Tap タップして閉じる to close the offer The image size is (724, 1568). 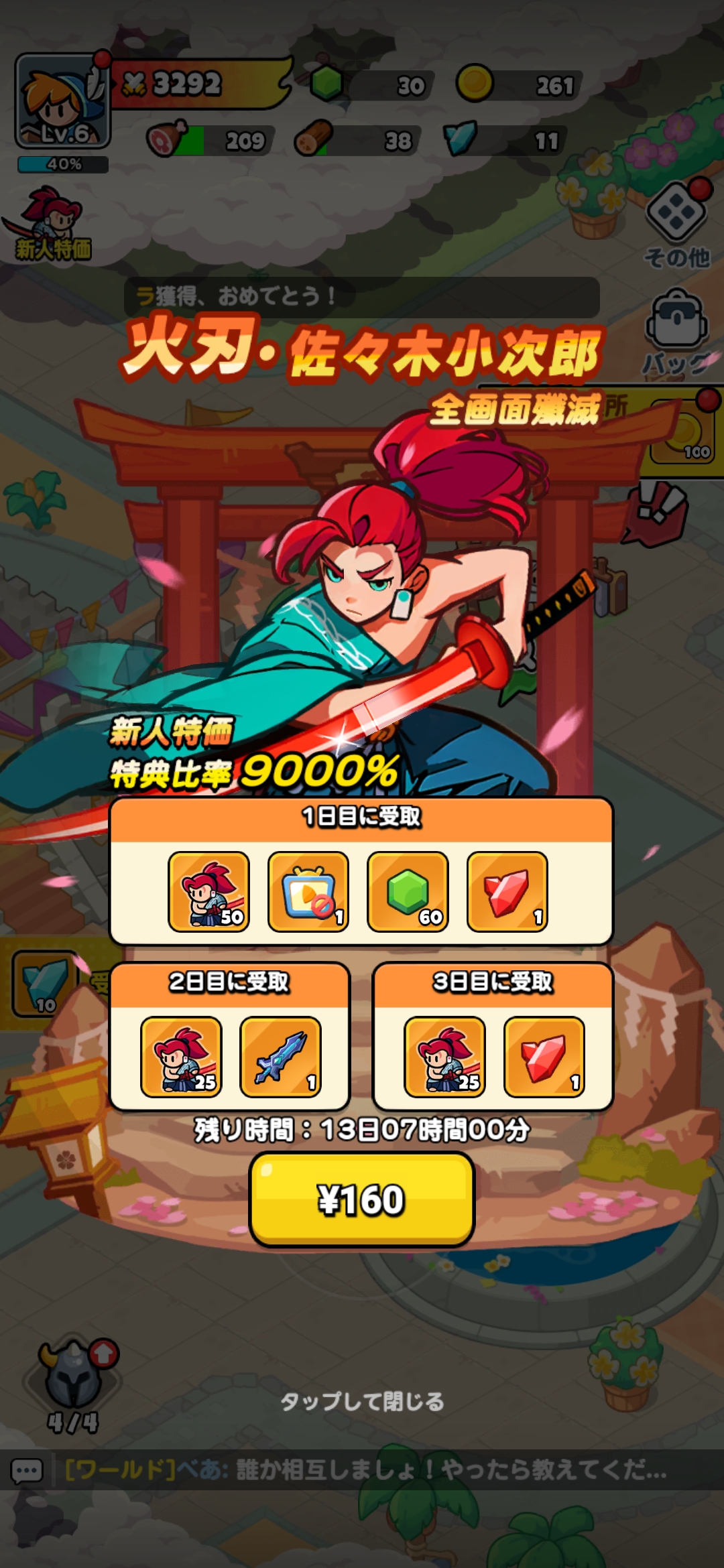tap(361, 1400)
